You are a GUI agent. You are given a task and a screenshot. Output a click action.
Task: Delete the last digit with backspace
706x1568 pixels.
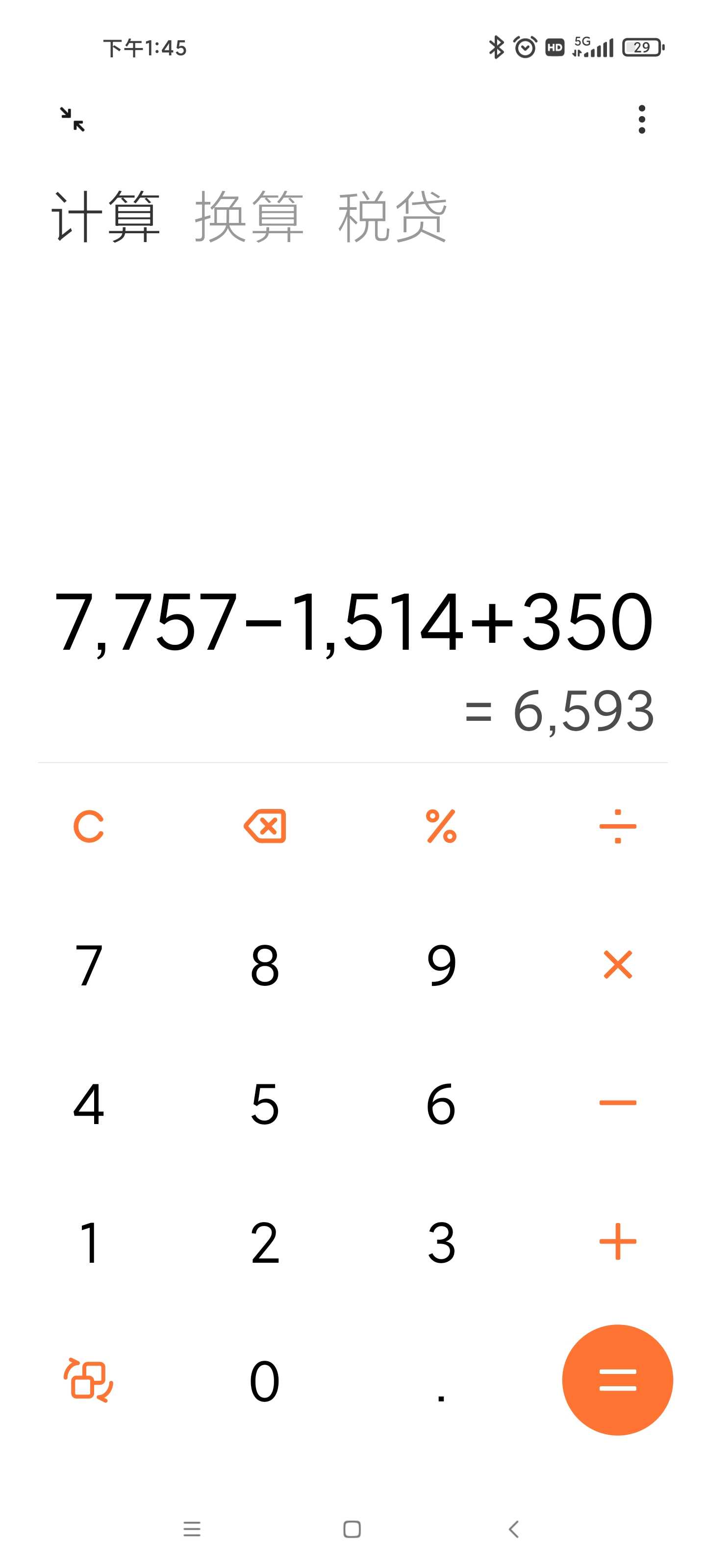coord(265,826)
